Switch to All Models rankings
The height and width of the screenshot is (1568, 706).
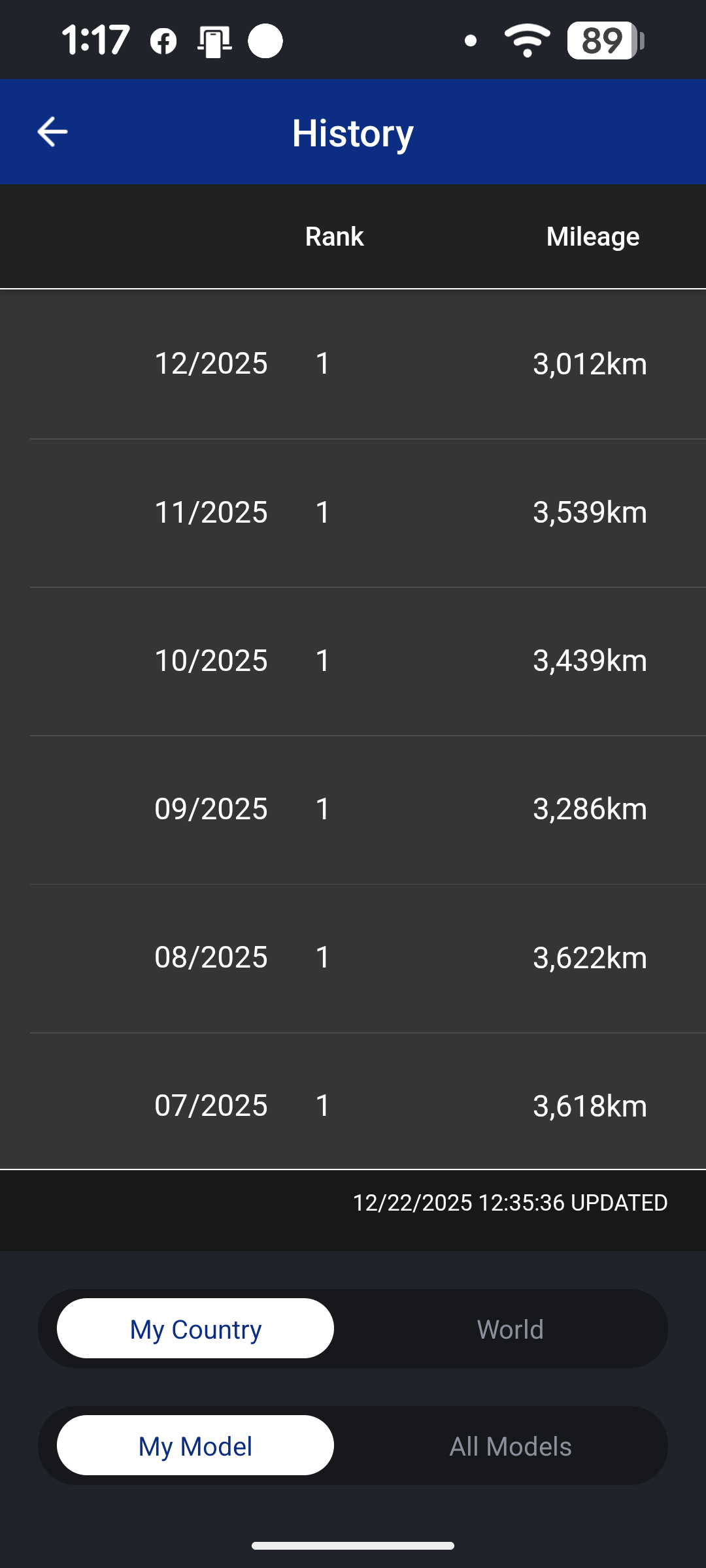click(x=510, y=1446)
